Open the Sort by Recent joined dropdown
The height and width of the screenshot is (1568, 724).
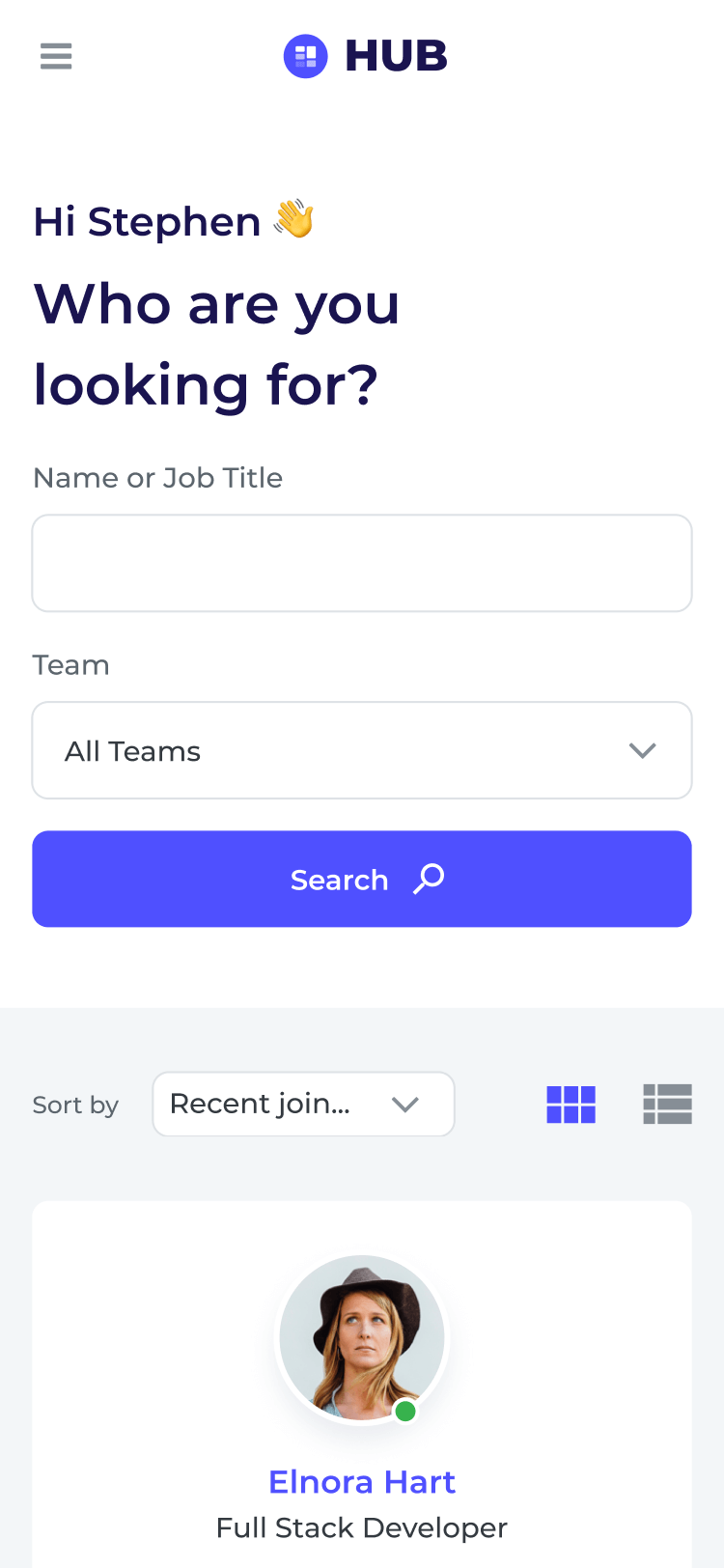[303, 1104]
